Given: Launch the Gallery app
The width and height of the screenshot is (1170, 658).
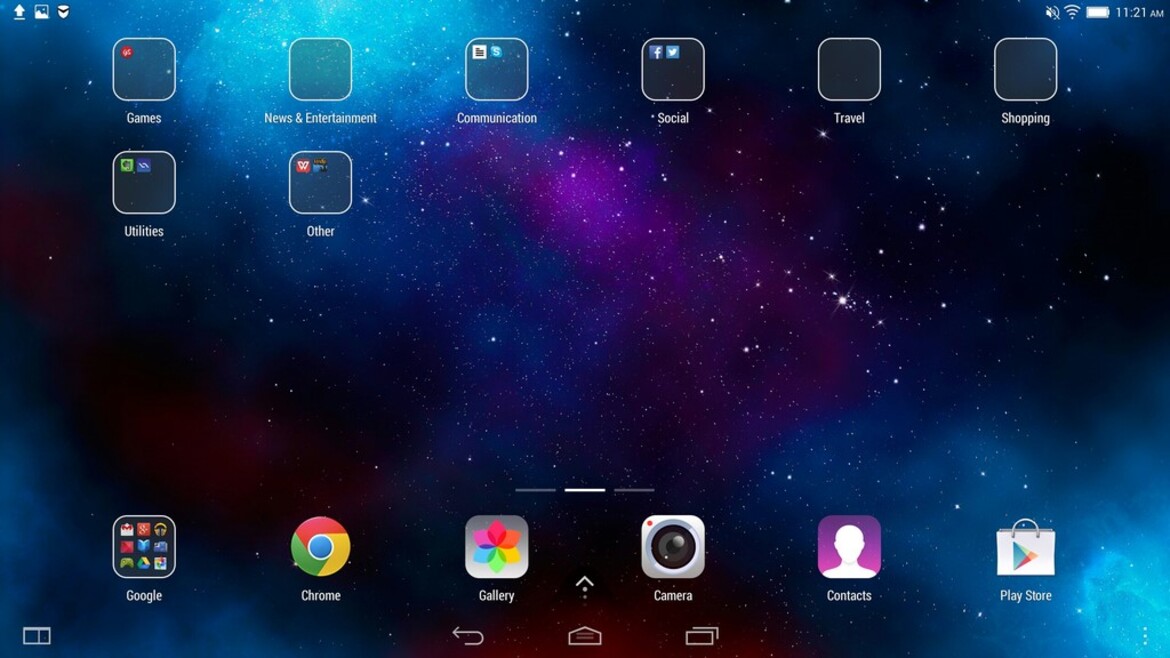Looking at the screenshot, I should point(497,547).
